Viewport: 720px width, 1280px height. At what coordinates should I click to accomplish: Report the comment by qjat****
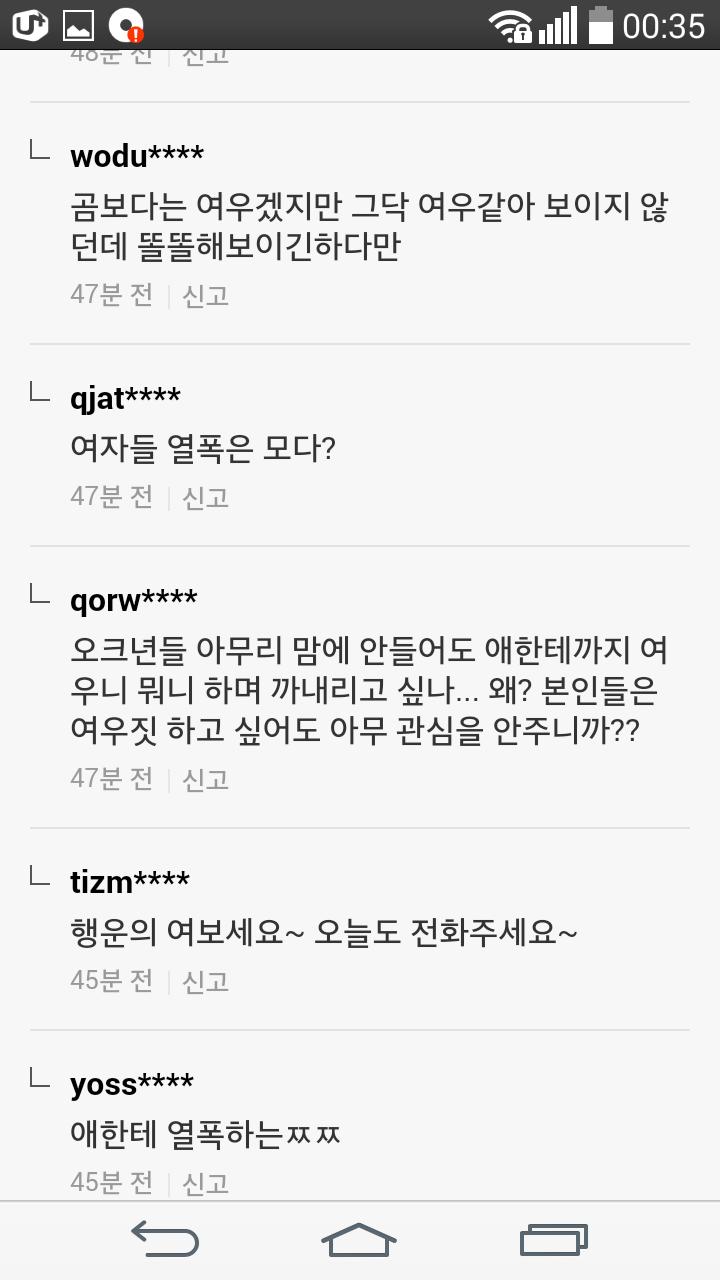[x=203, y=497]
